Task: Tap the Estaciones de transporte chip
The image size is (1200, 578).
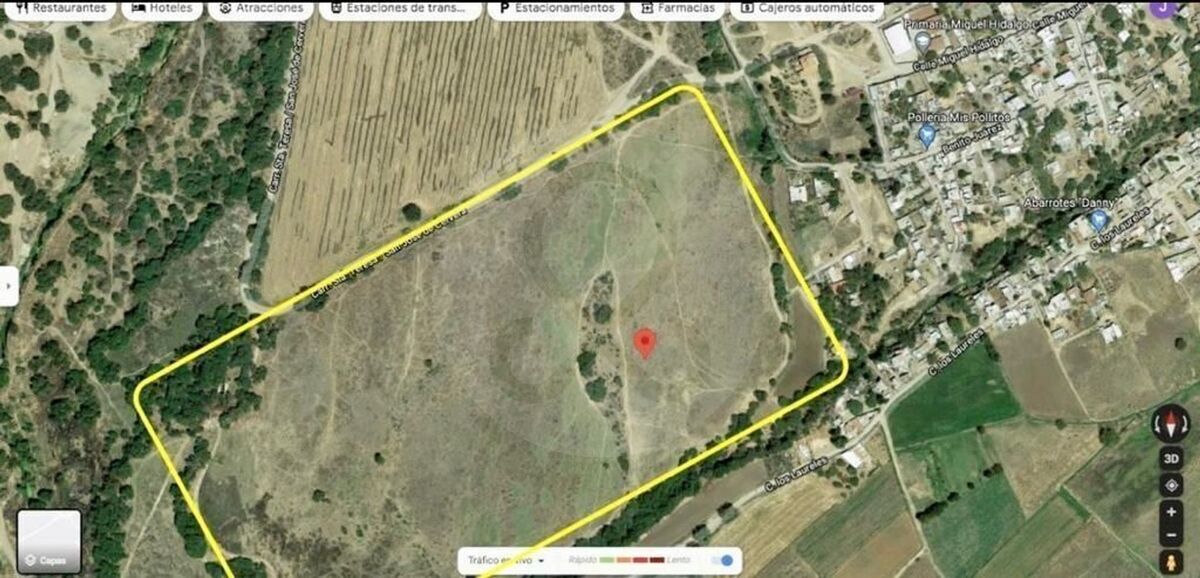Action: [400, 8]
